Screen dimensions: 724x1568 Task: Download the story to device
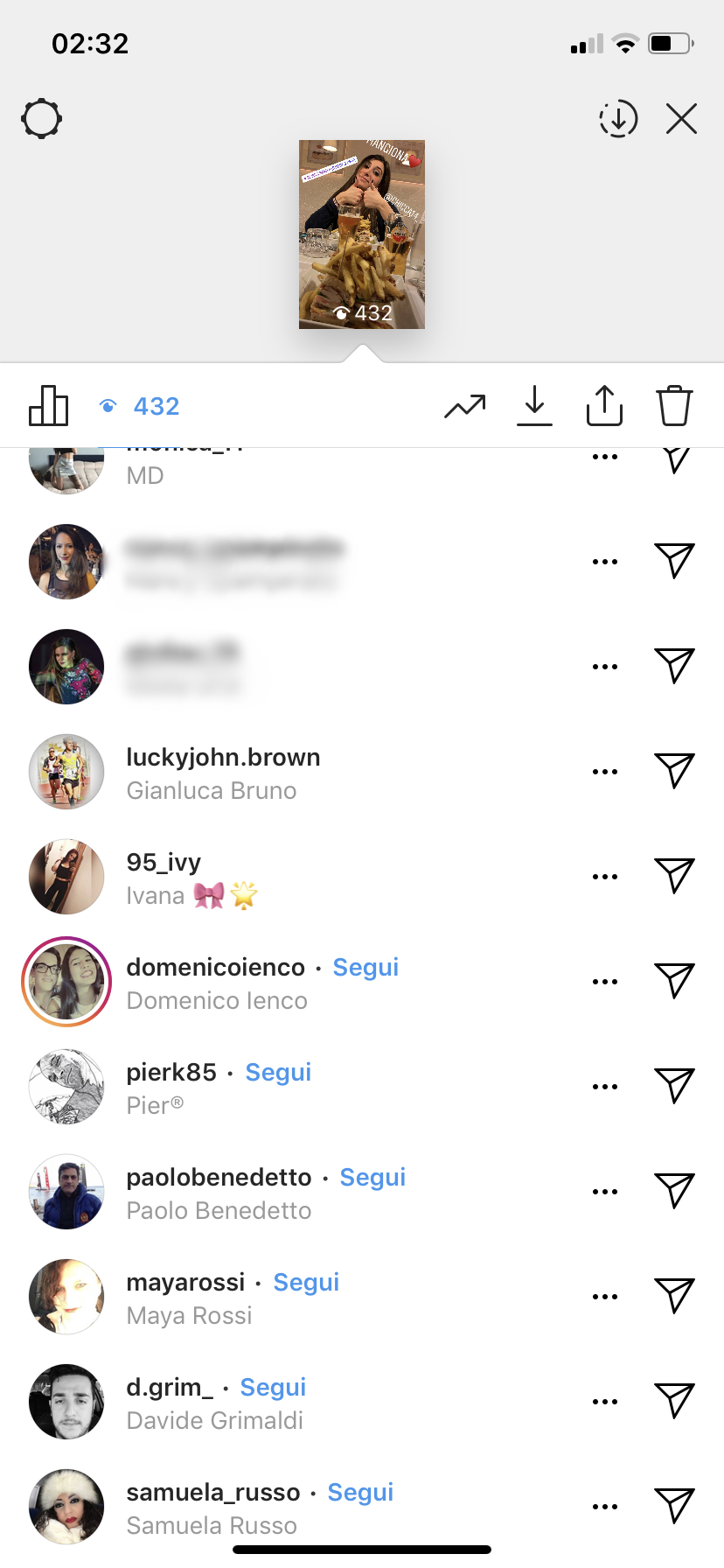(534, 406)
